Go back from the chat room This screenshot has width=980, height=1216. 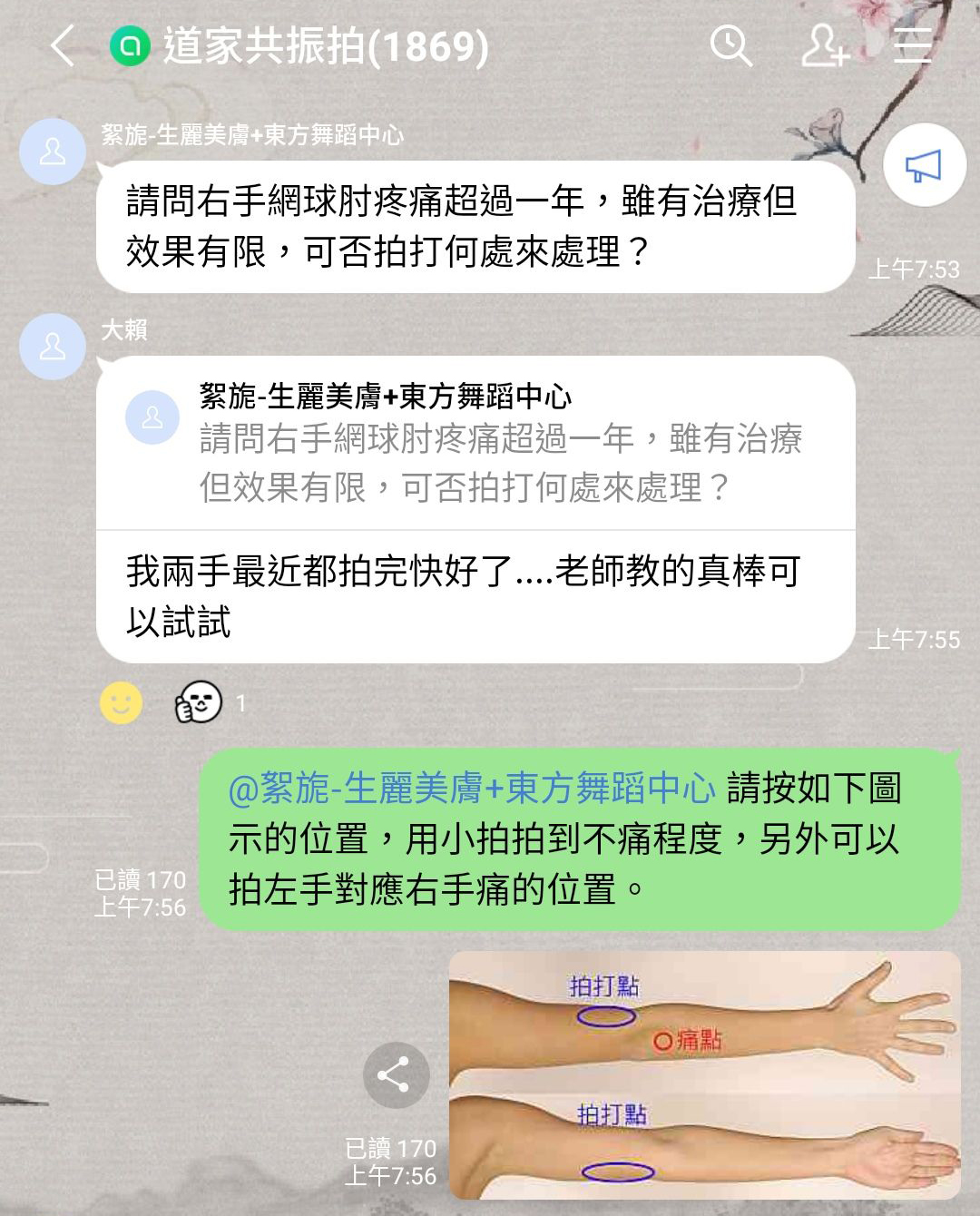pos(62,45)
